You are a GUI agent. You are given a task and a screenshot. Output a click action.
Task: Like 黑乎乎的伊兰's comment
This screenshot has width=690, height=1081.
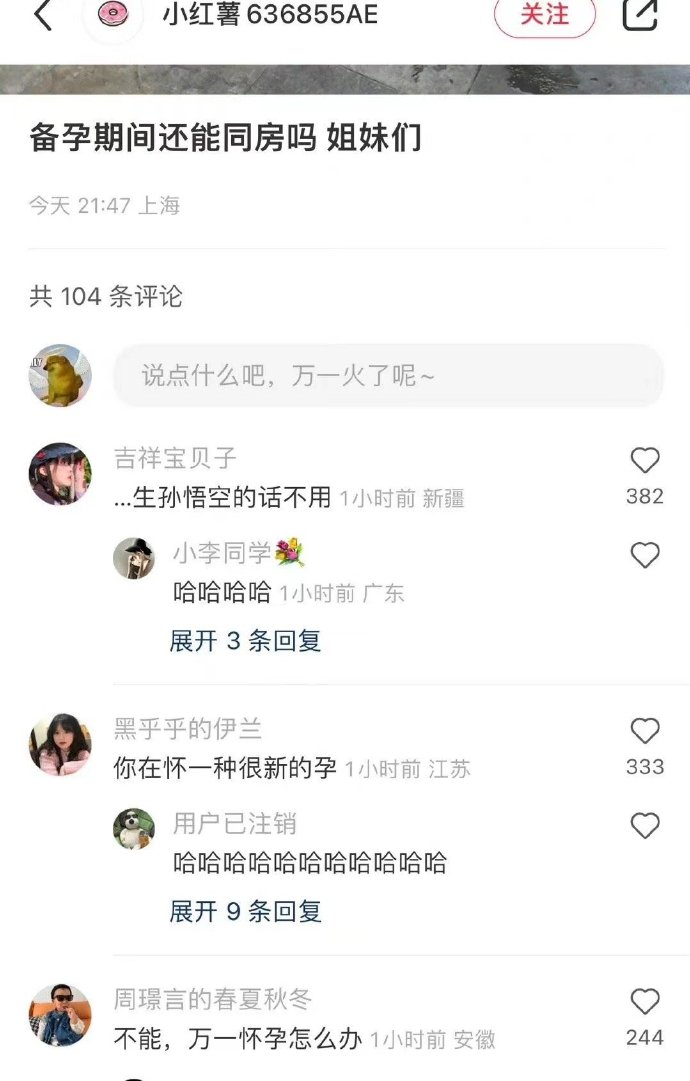(x=645, y=731)
